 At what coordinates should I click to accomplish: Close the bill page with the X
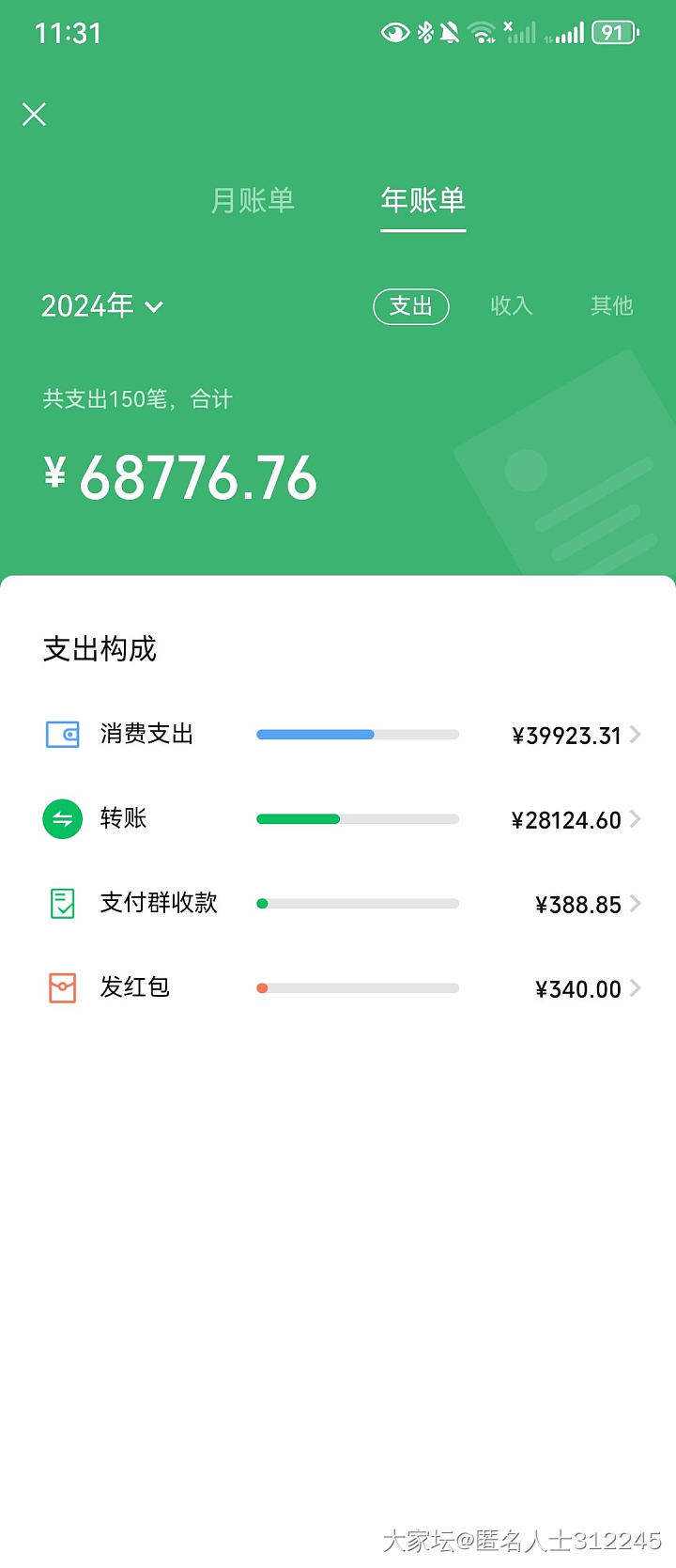coord(34,115)
